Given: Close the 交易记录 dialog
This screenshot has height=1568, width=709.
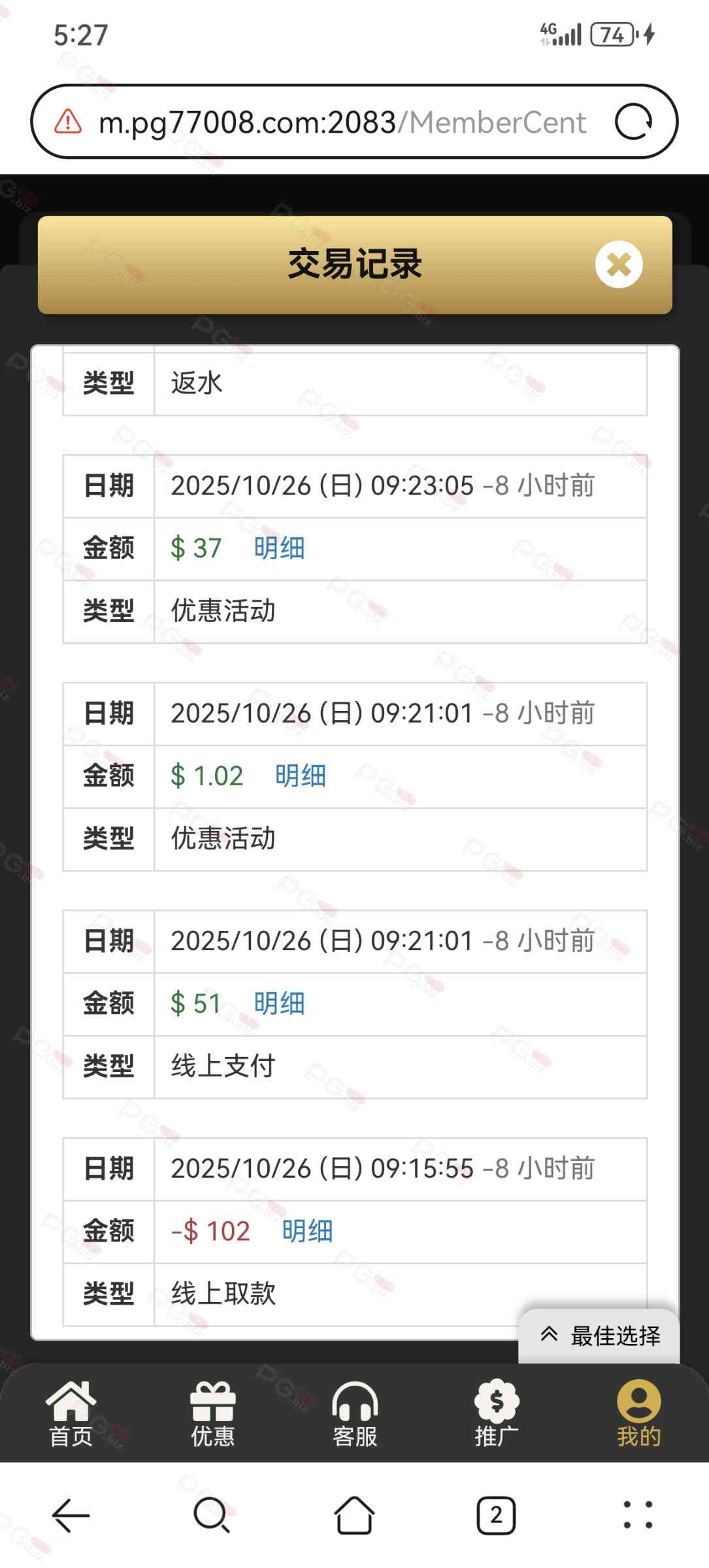Looking at the screenshot, I should [618, 265].
